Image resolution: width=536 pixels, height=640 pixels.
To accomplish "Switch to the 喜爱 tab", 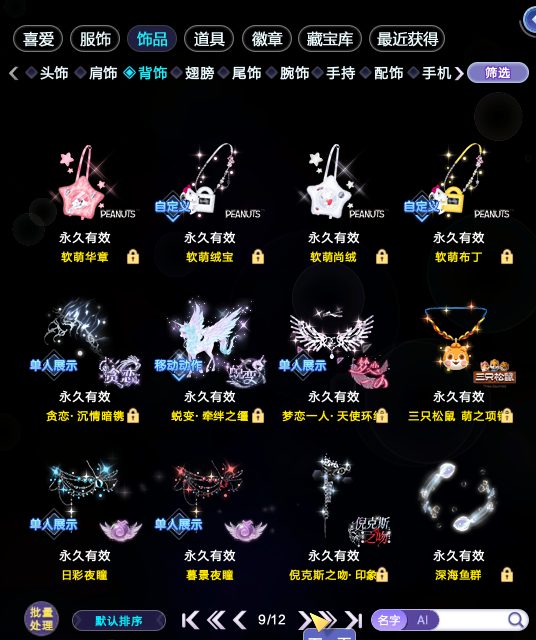I will pos(38,39).
